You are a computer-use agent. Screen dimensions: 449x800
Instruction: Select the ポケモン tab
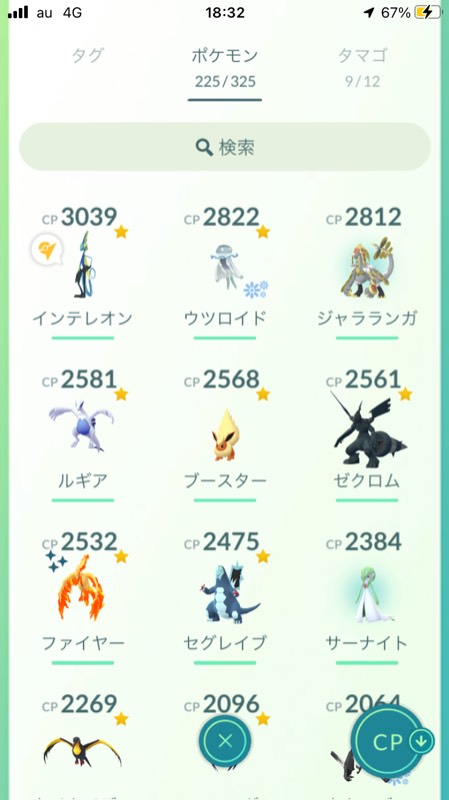[225, 67]
